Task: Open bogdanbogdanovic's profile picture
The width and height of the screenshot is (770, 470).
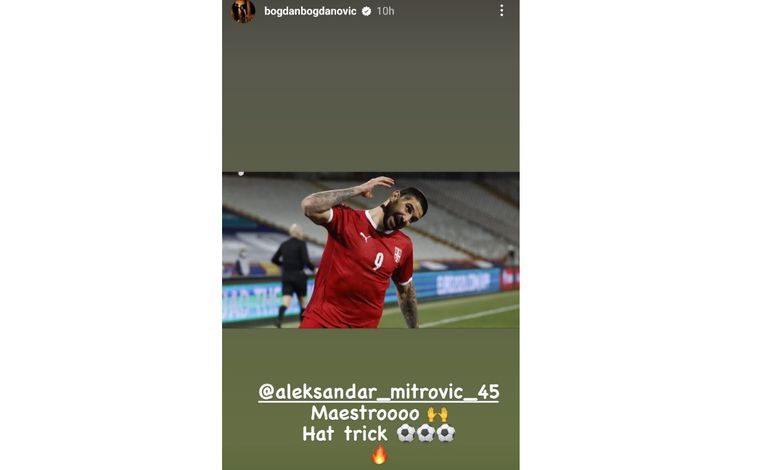Action: pyautogui.click(x=243, y=11)
